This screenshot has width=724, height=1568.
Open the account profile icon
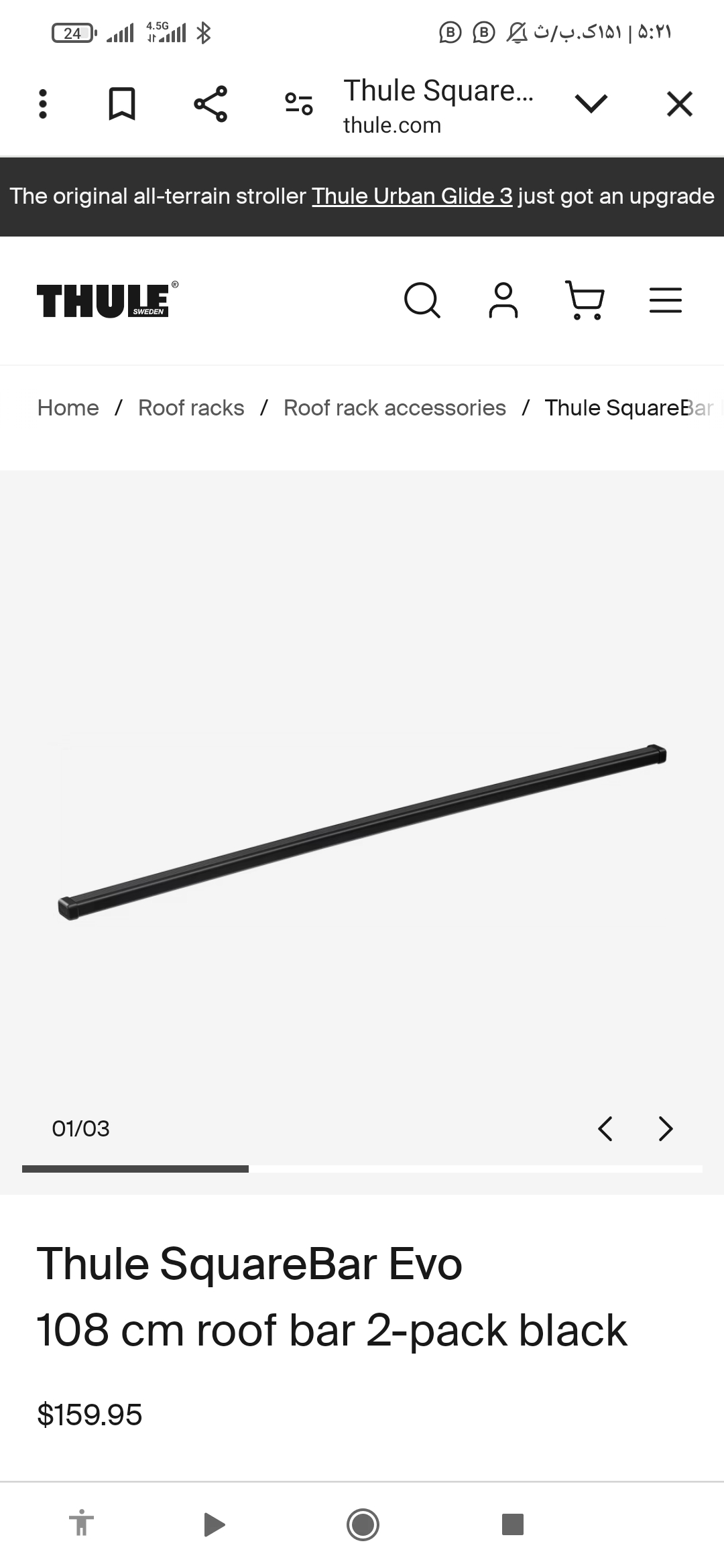pyautogui.click(x=503, y=300)
